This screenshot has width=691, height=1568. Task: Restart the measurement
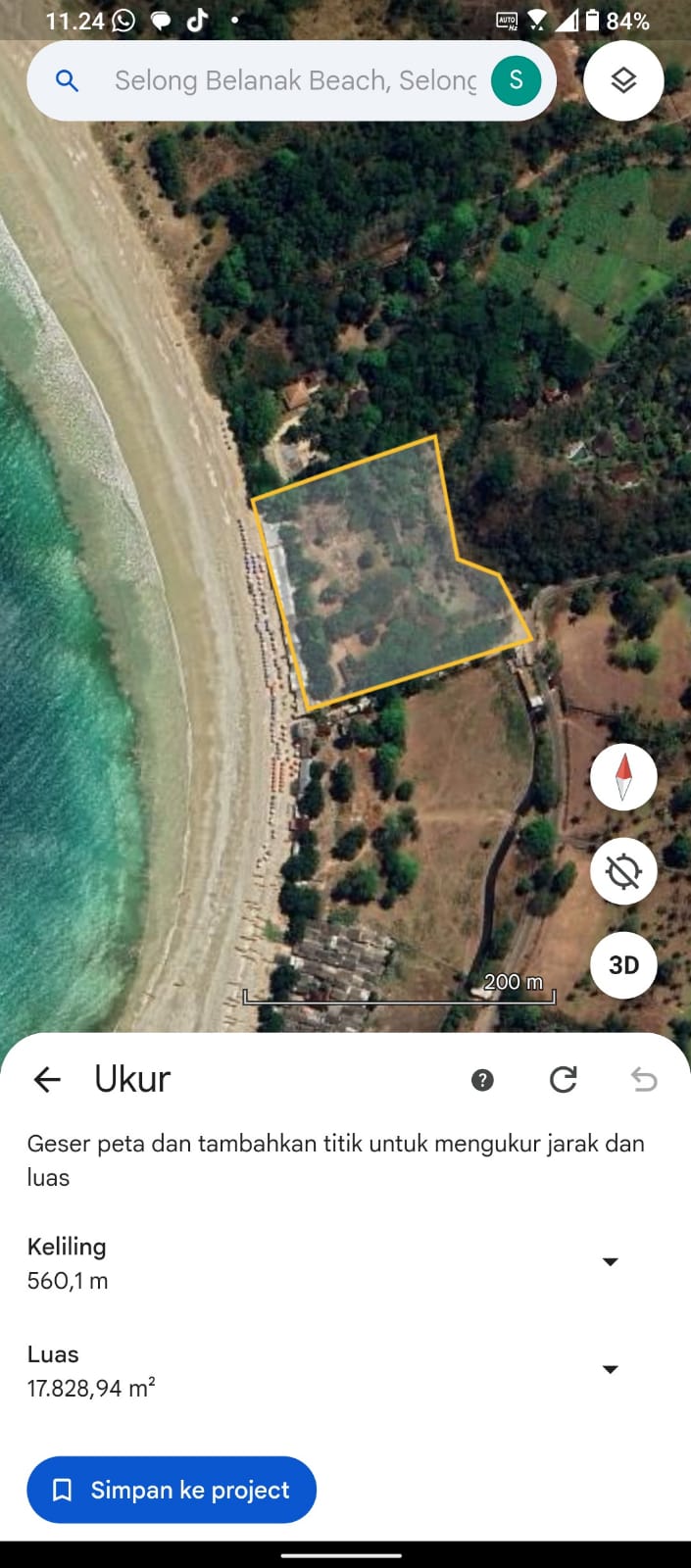(564, 1080)
